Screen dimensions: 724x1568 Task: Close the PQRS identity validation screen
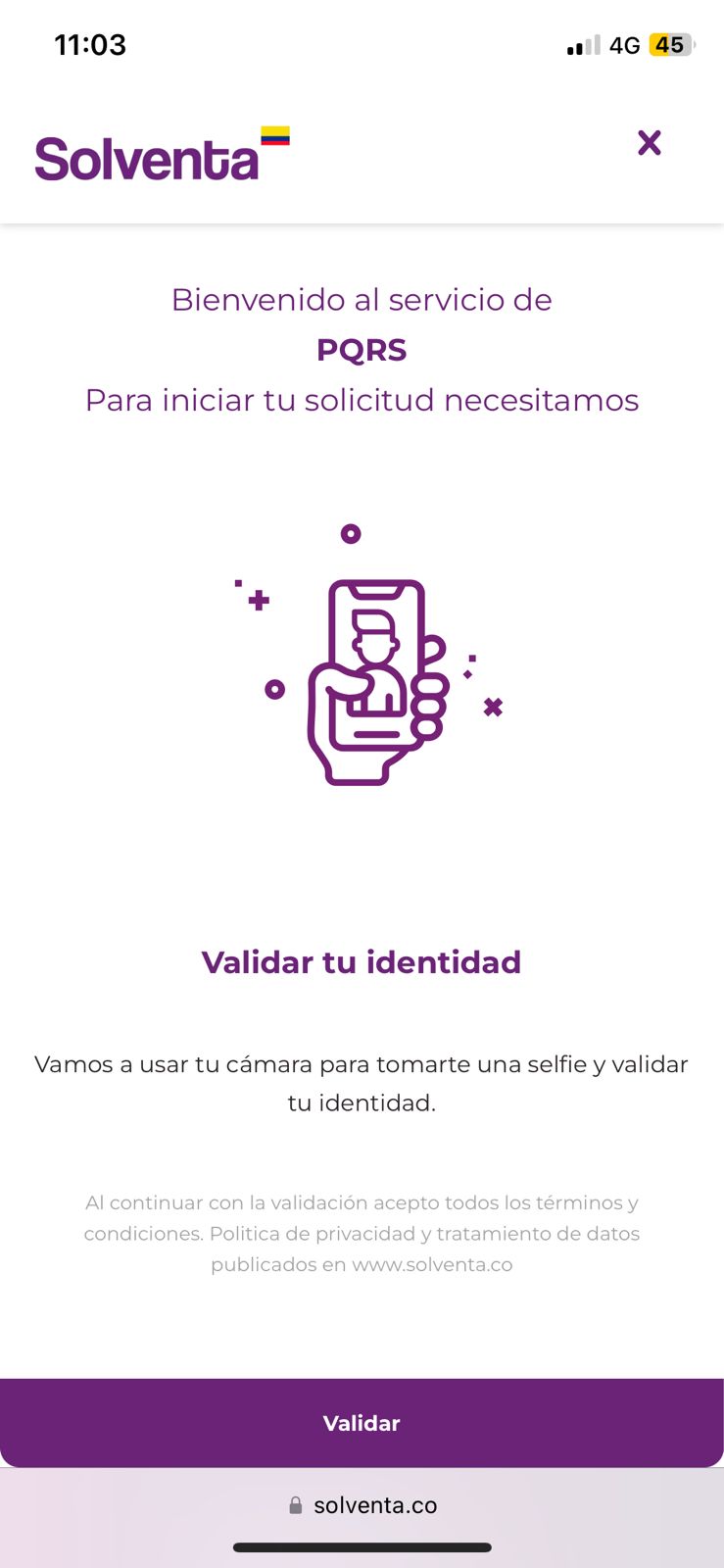click(x=649, y=143)
